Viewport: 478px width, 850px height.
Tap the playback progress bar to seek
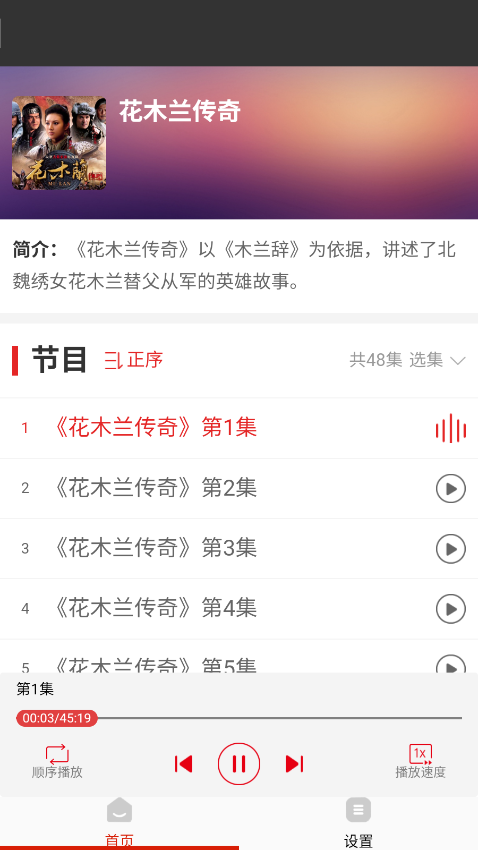(239, 718)
